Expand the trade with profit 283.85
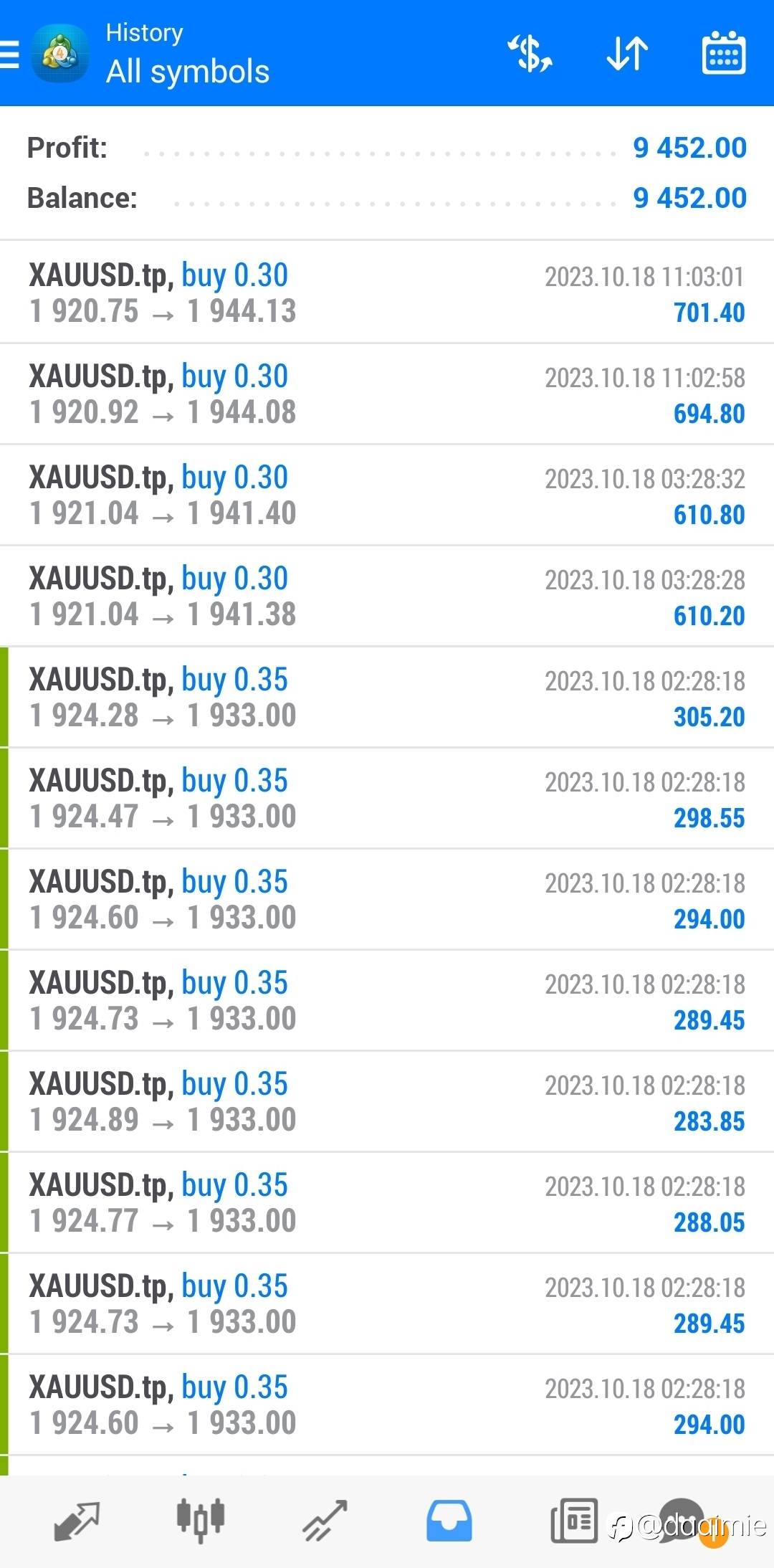 point(387,1101)
